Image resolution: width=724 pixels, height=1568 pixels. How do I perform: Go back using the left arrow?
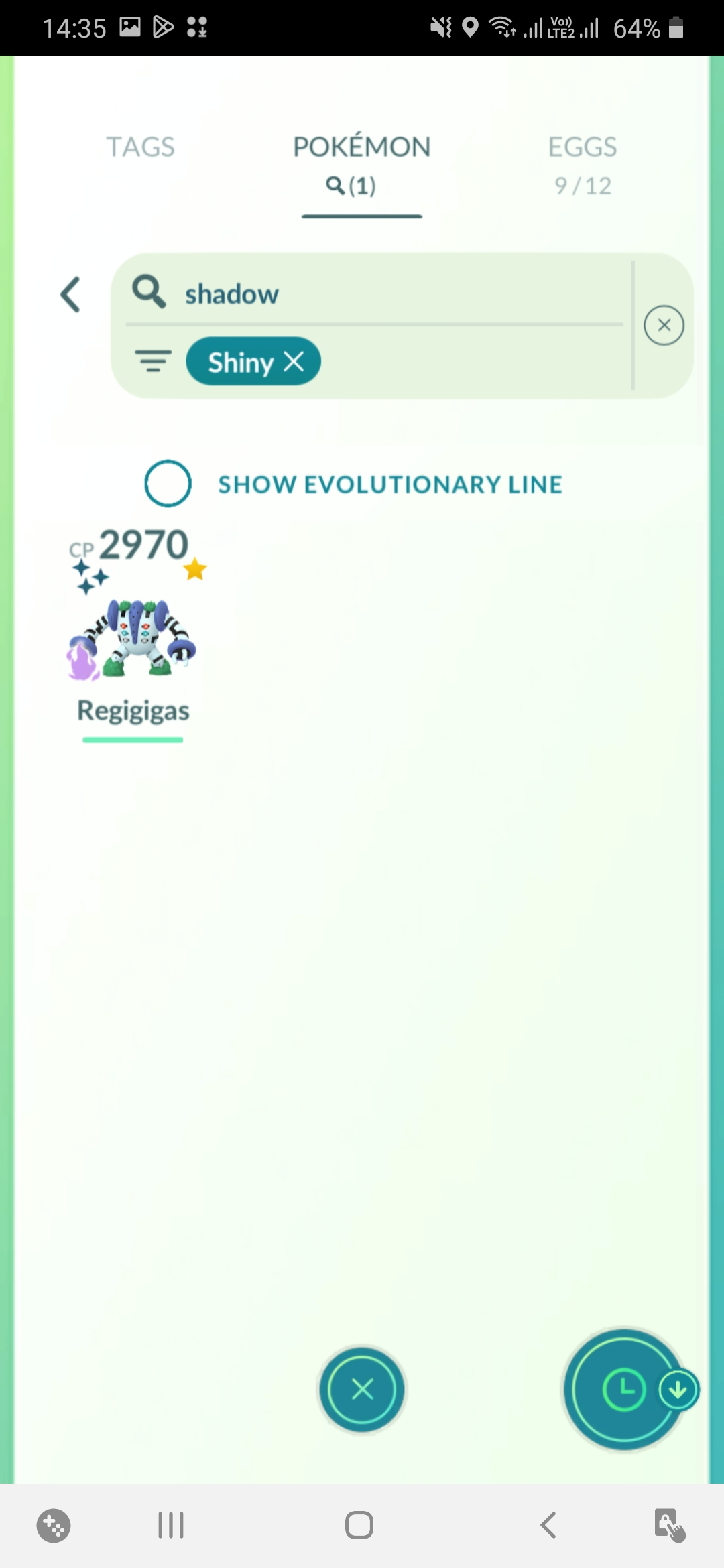pos(71,295)
